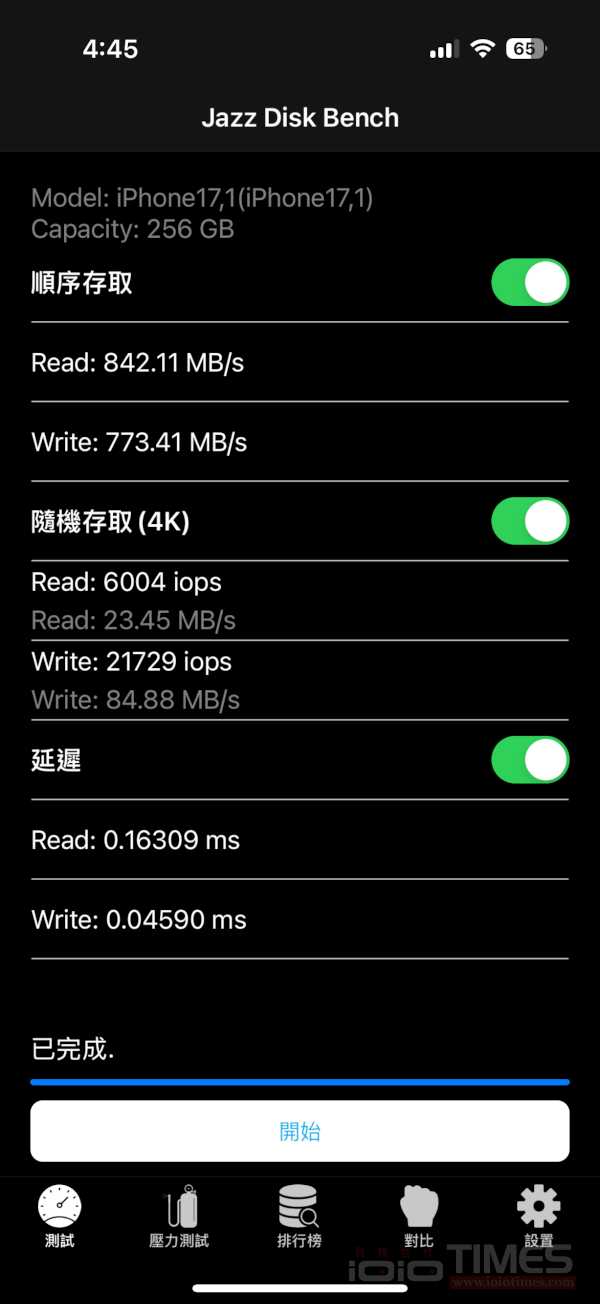Open the 設置 settings tab

(x=538, y=1217)
